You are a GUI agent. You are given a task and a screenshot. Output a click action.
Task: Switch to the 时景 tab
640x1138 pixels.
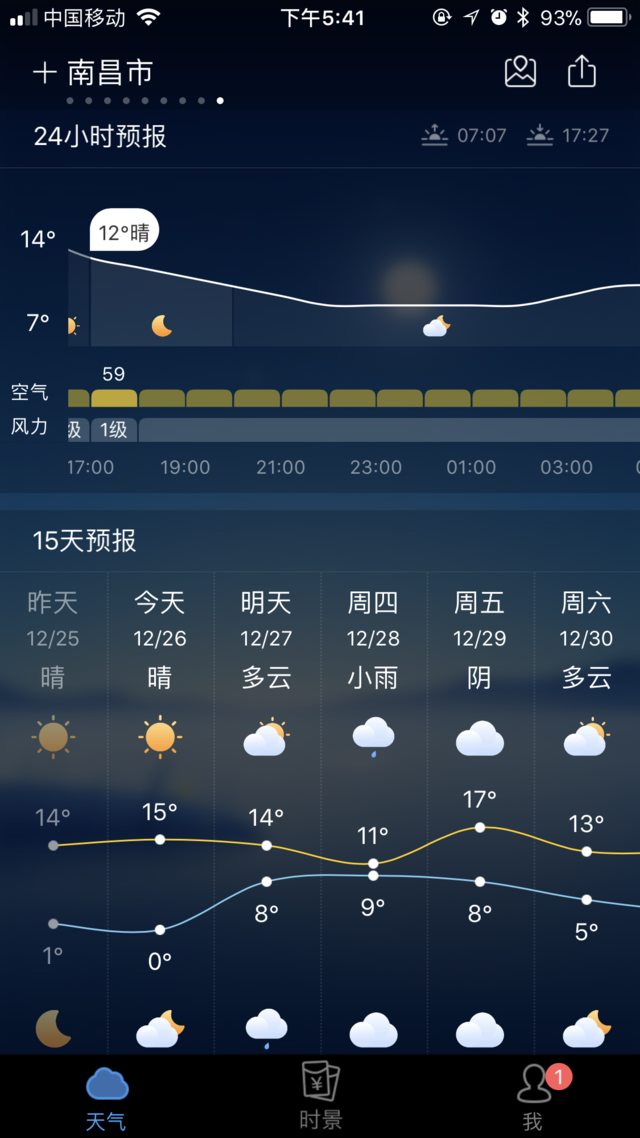320,1096
